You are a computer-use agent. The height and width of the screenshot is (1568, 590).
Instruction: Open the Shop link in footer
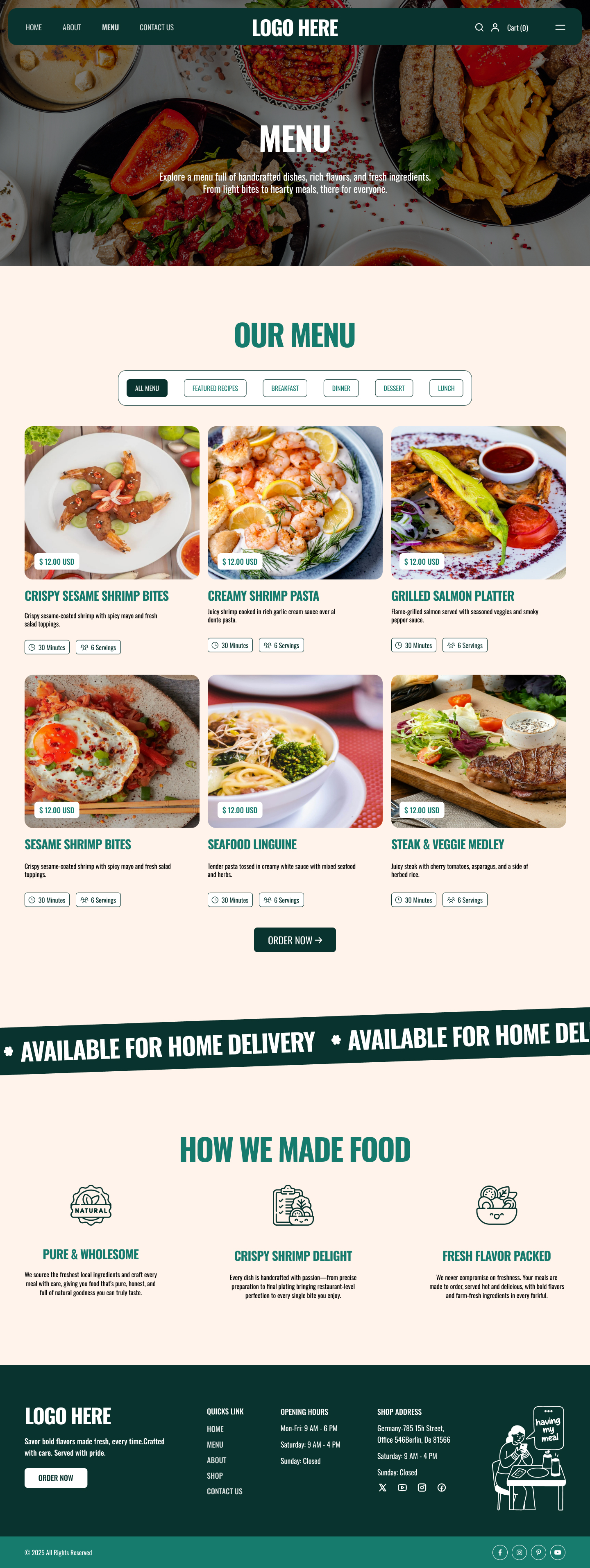pos(214,1475)
